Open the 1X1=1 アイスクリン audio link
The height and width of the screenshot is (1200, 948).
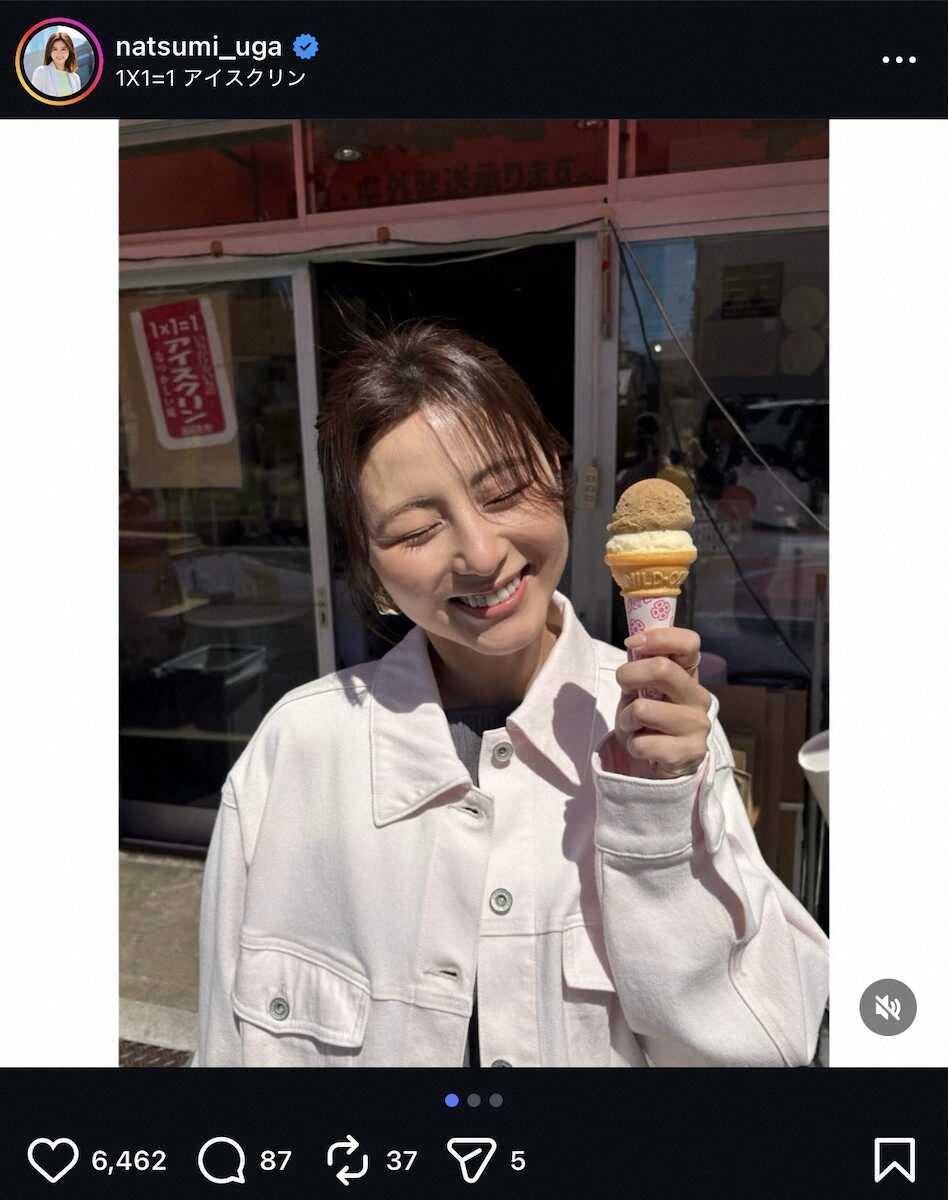pyautogui.click(x=210, y=78)
